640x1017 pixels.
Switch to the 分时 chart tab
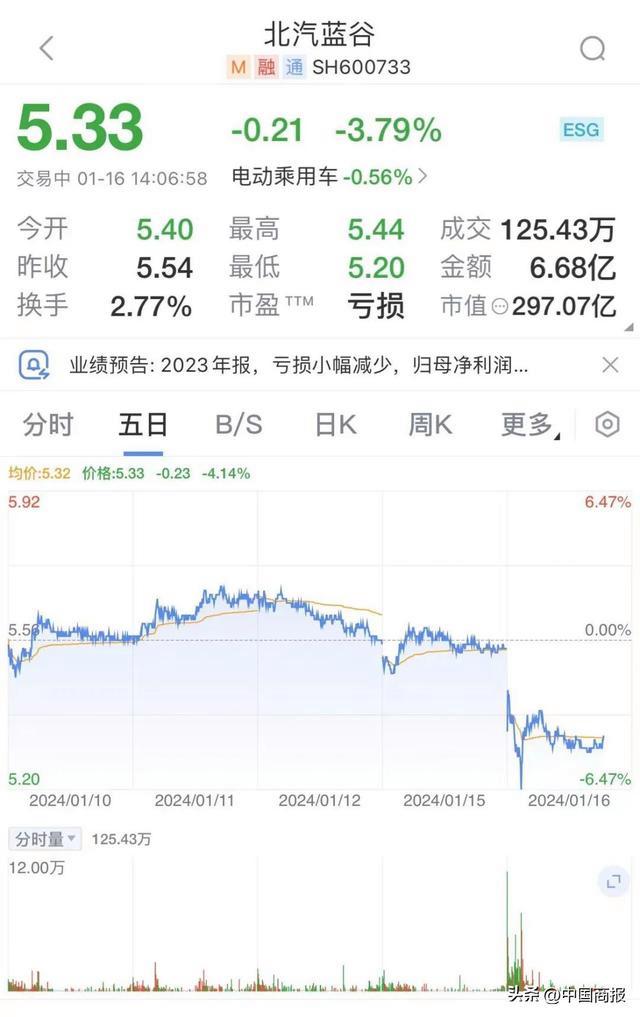click(x=48, y=425)
